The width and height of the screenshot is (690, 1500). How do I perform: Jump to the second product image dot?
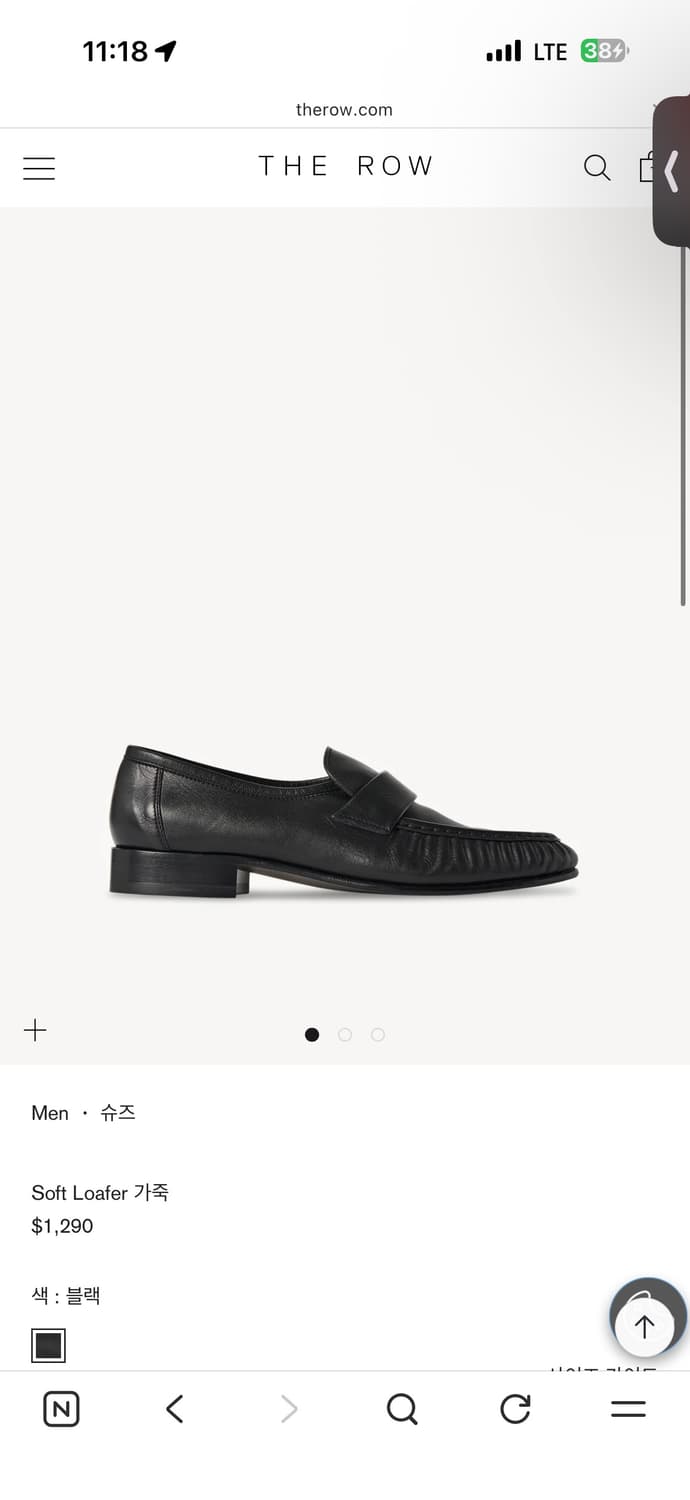pos(345,1035)
